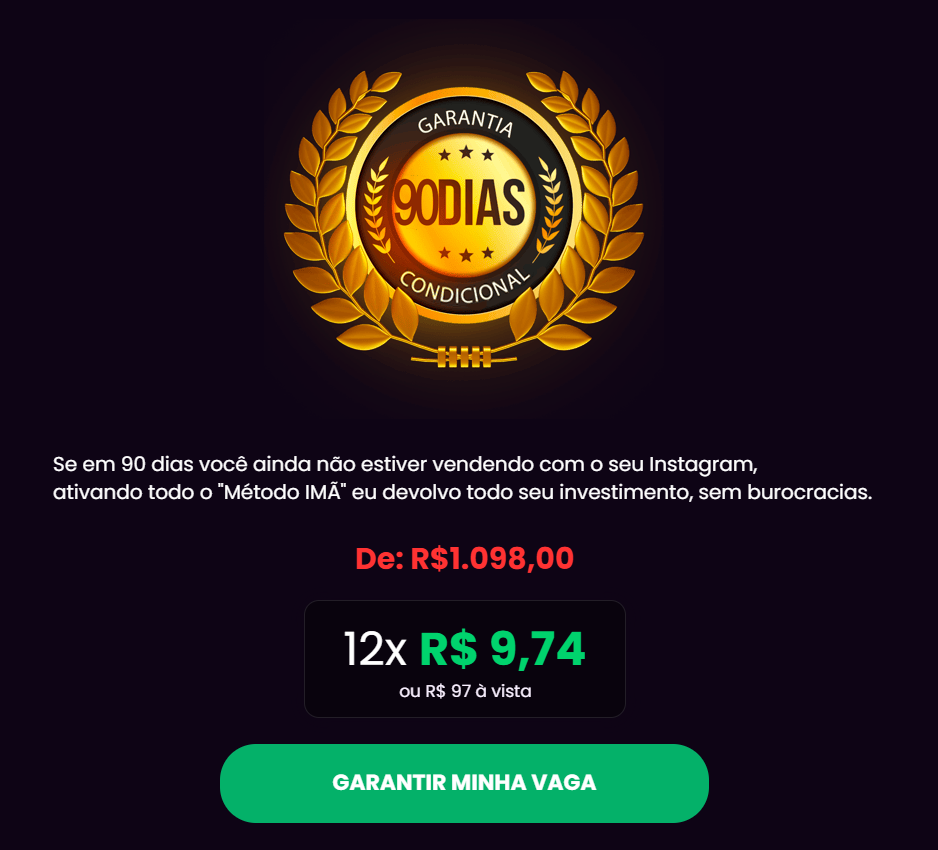The width and height of the screenshot is (938, 850).
Task: Tap the Garantir Minha Vaga button
Action: click(x=464, y=783)
